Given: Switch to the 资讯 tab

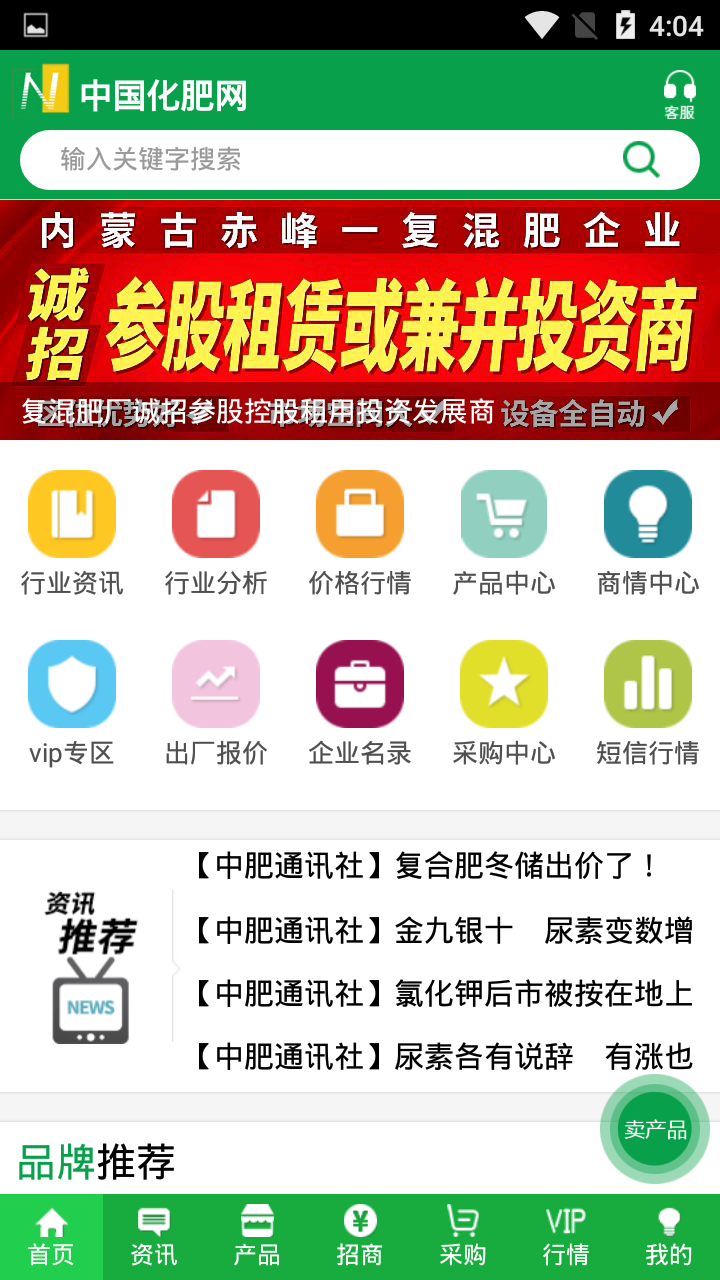Looking at the screenshot, I should tap(152, 1236).
